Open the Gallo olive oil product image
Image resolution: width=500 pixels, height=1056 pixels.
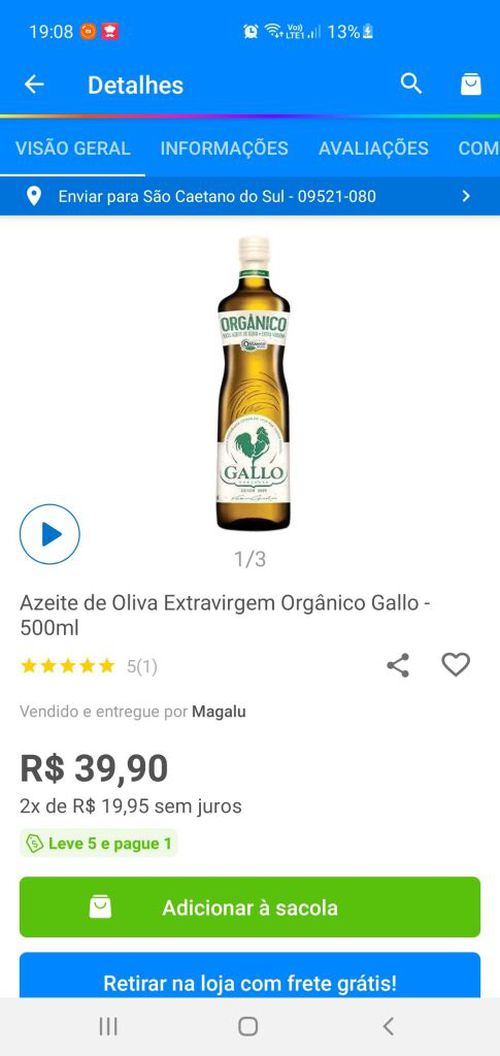253,383
